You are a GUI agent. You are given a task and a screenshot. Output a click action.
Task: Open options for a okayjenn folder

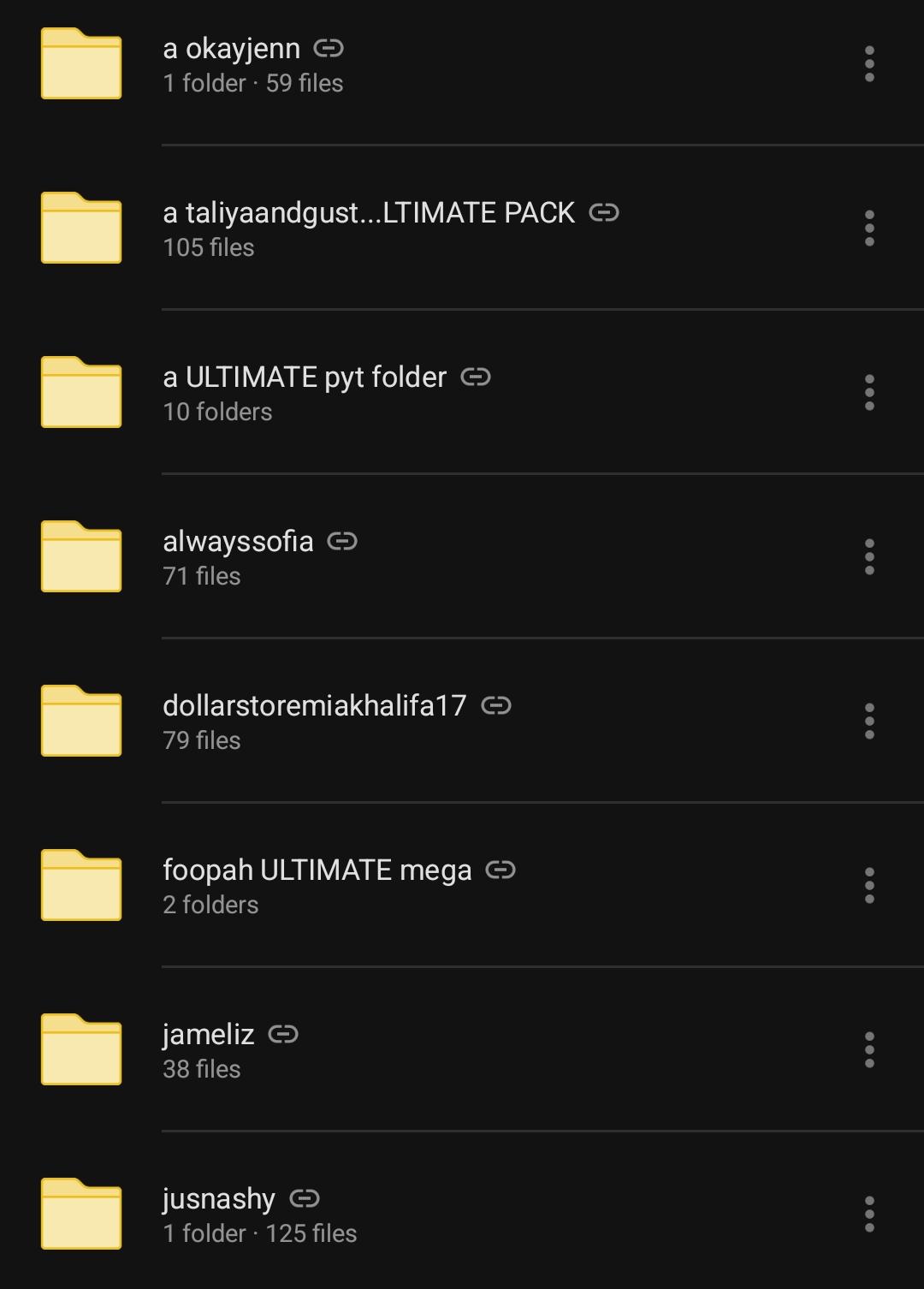(x=869, y=64)
